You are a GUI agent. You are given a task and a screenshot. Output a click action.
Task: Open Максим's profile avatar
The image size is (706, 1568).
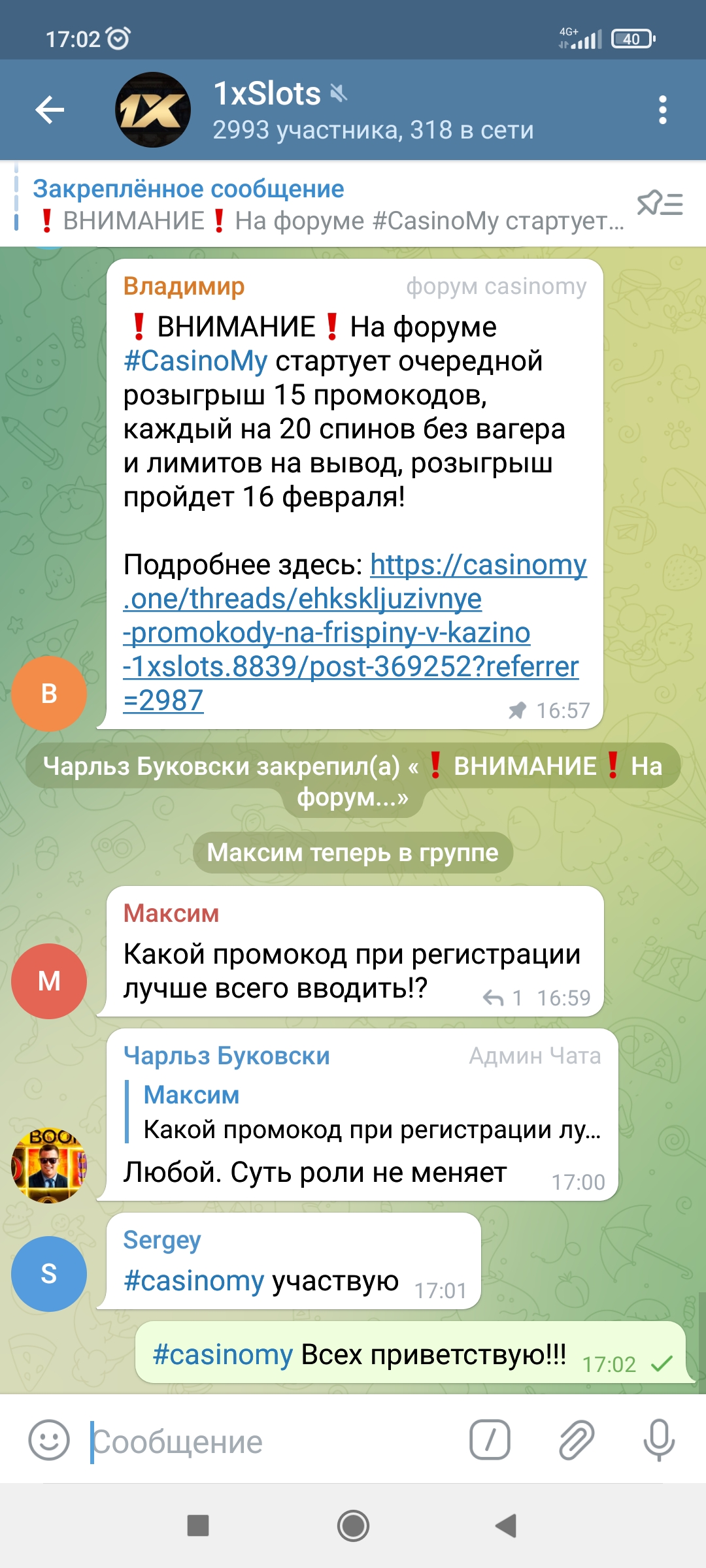(49, 981)
